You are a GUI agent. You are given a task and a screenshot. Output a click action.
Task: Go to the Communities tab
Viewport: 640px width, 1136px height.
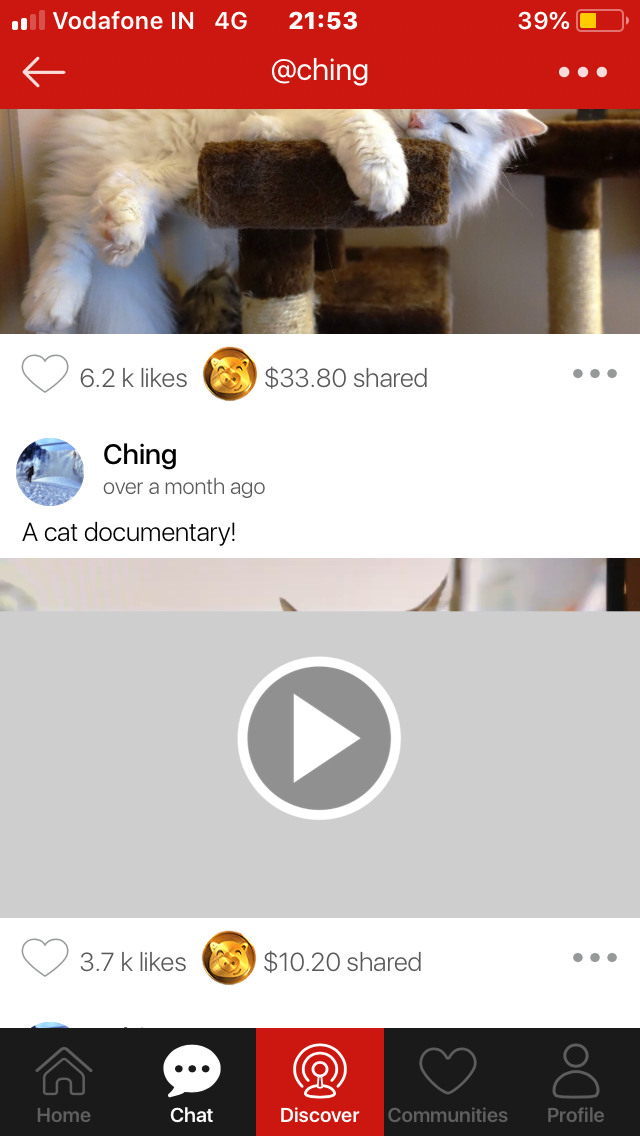click(x=448, y=1083)
